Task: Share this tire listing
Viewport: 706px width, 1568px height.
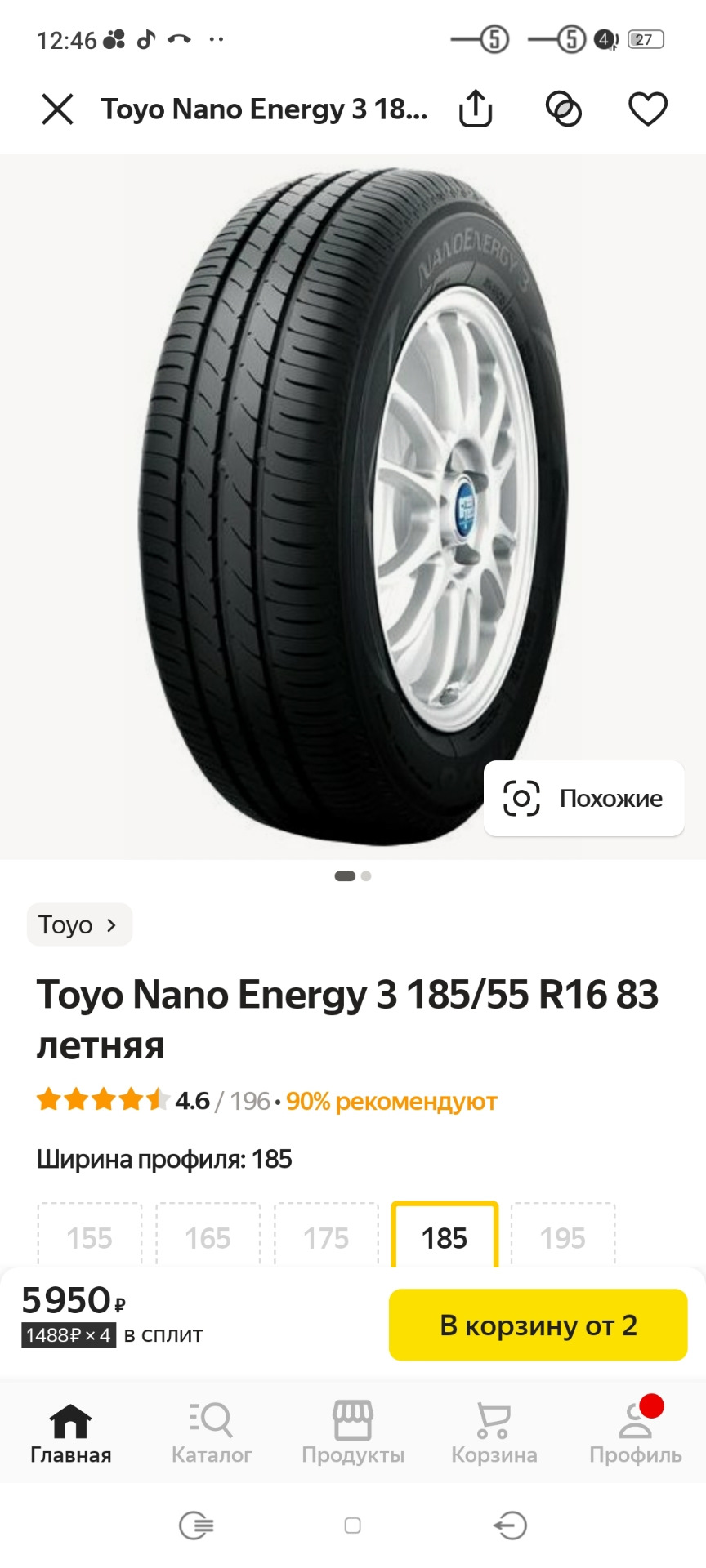Action: (476, 109)
